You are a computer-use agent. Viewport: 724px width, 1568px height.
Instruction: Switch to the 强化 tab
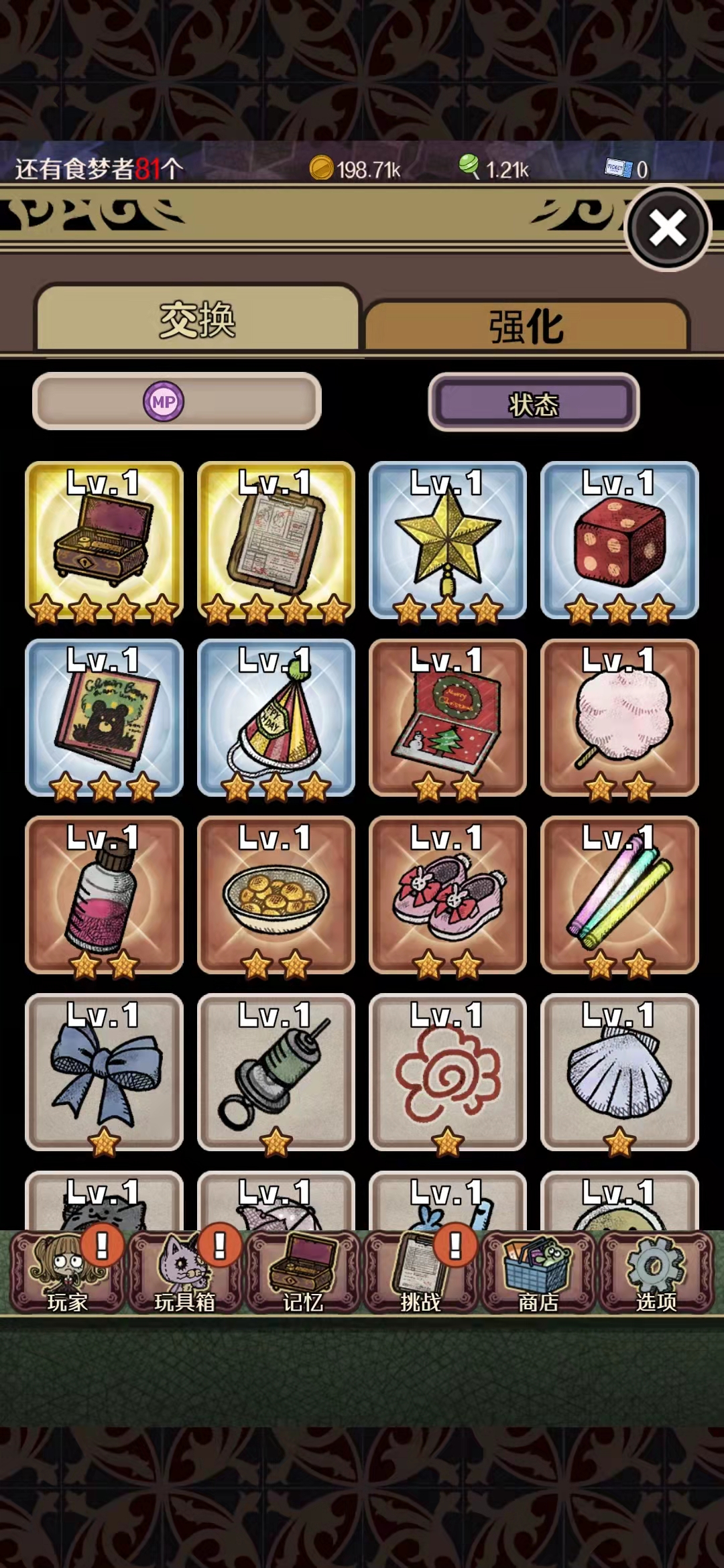pos(526,326)
